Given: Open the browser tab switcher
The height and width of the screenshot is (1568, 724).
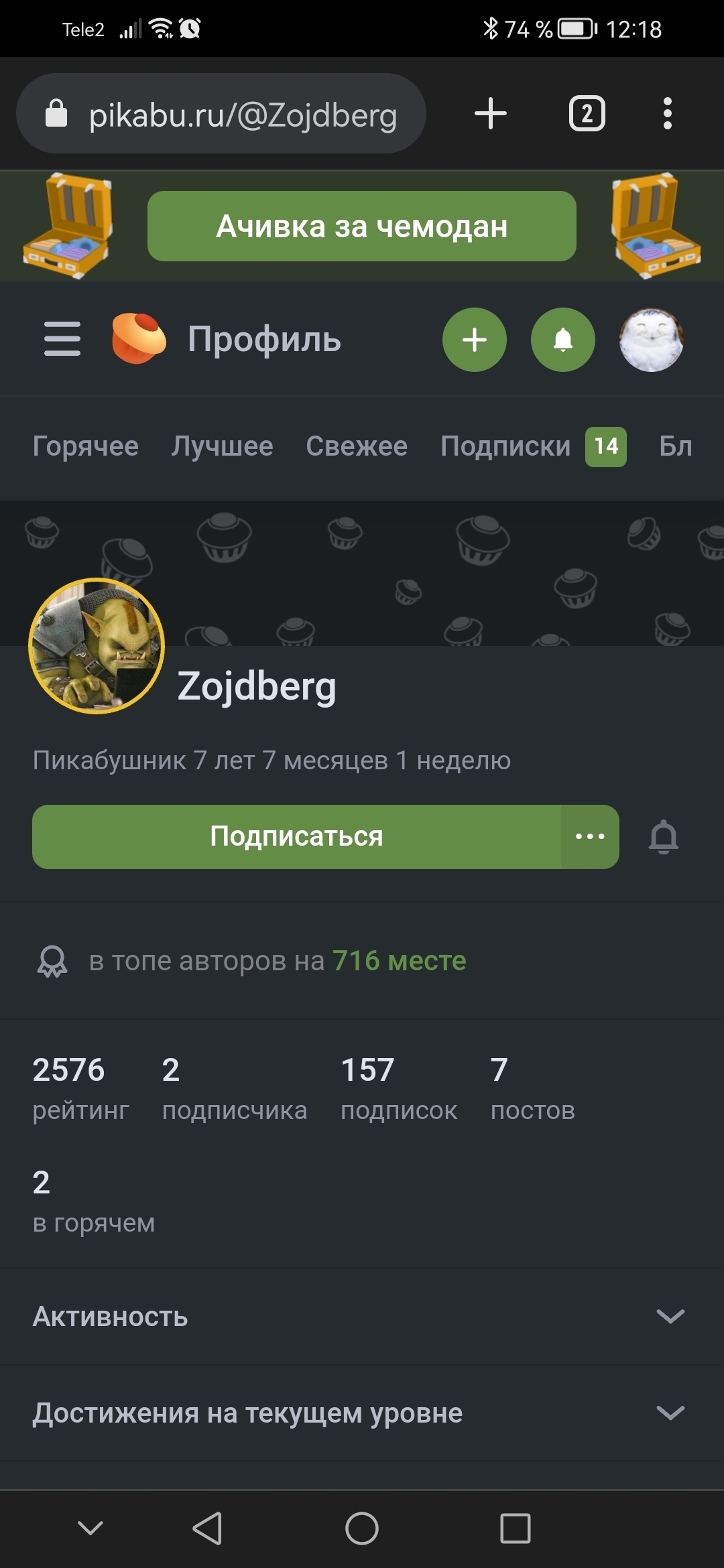Looking at the screenshot, I should 587,113.
